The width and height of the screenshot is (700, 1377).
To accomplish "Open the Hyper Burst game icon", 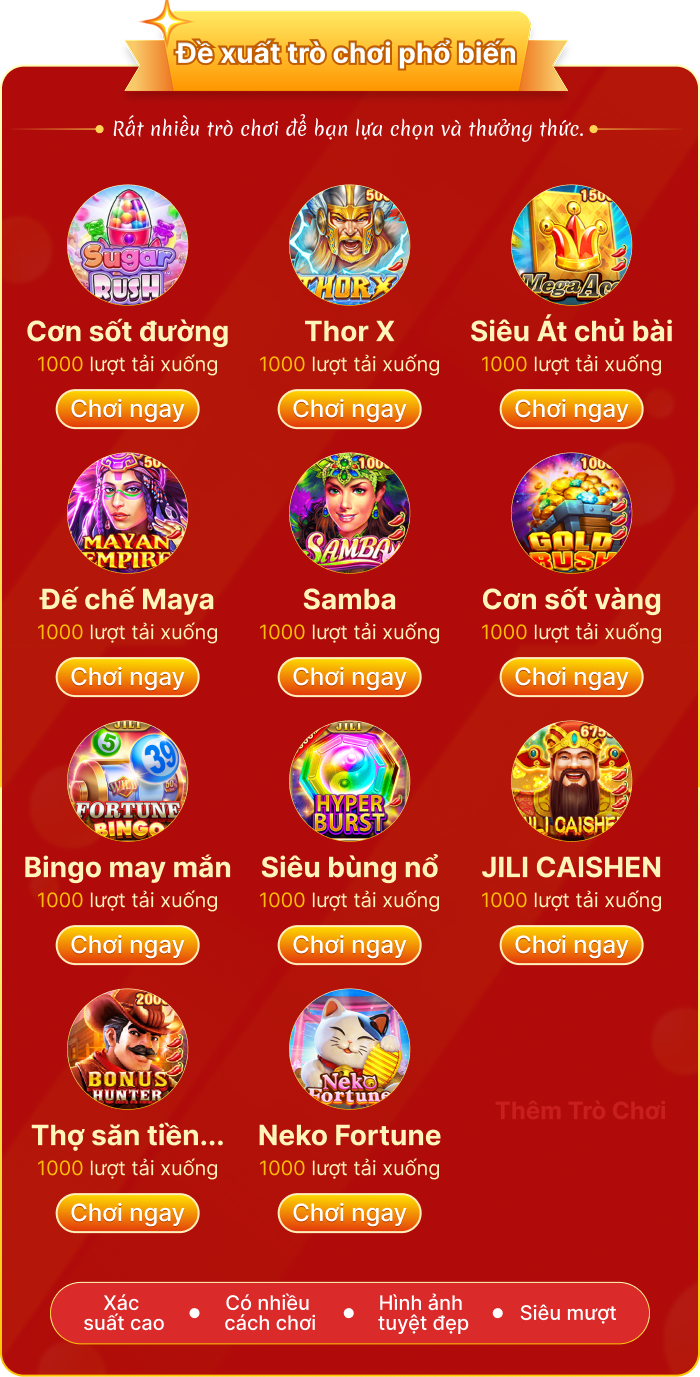I will click(x=349, y=781).
